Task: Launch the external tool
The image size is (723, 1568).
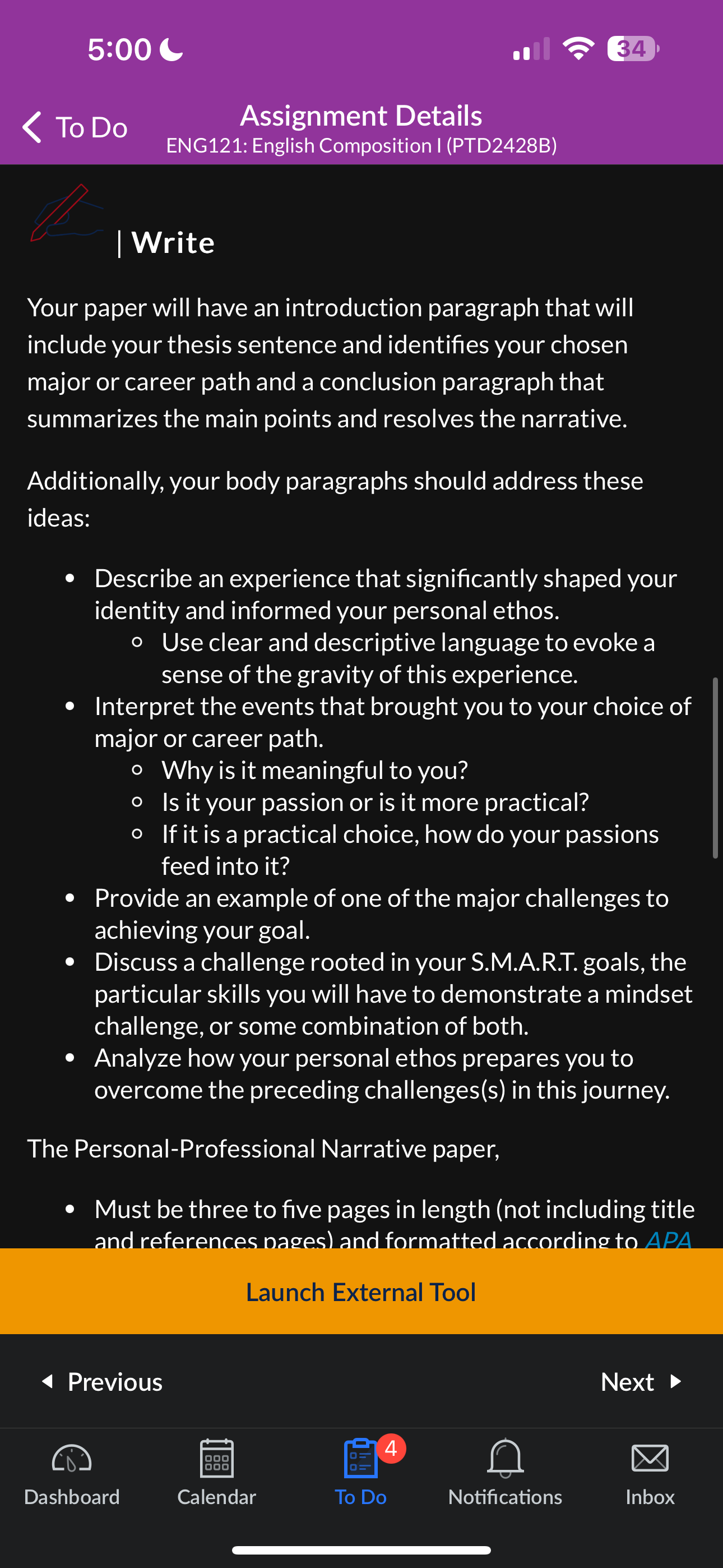Action: click(x=361, y=1291)
